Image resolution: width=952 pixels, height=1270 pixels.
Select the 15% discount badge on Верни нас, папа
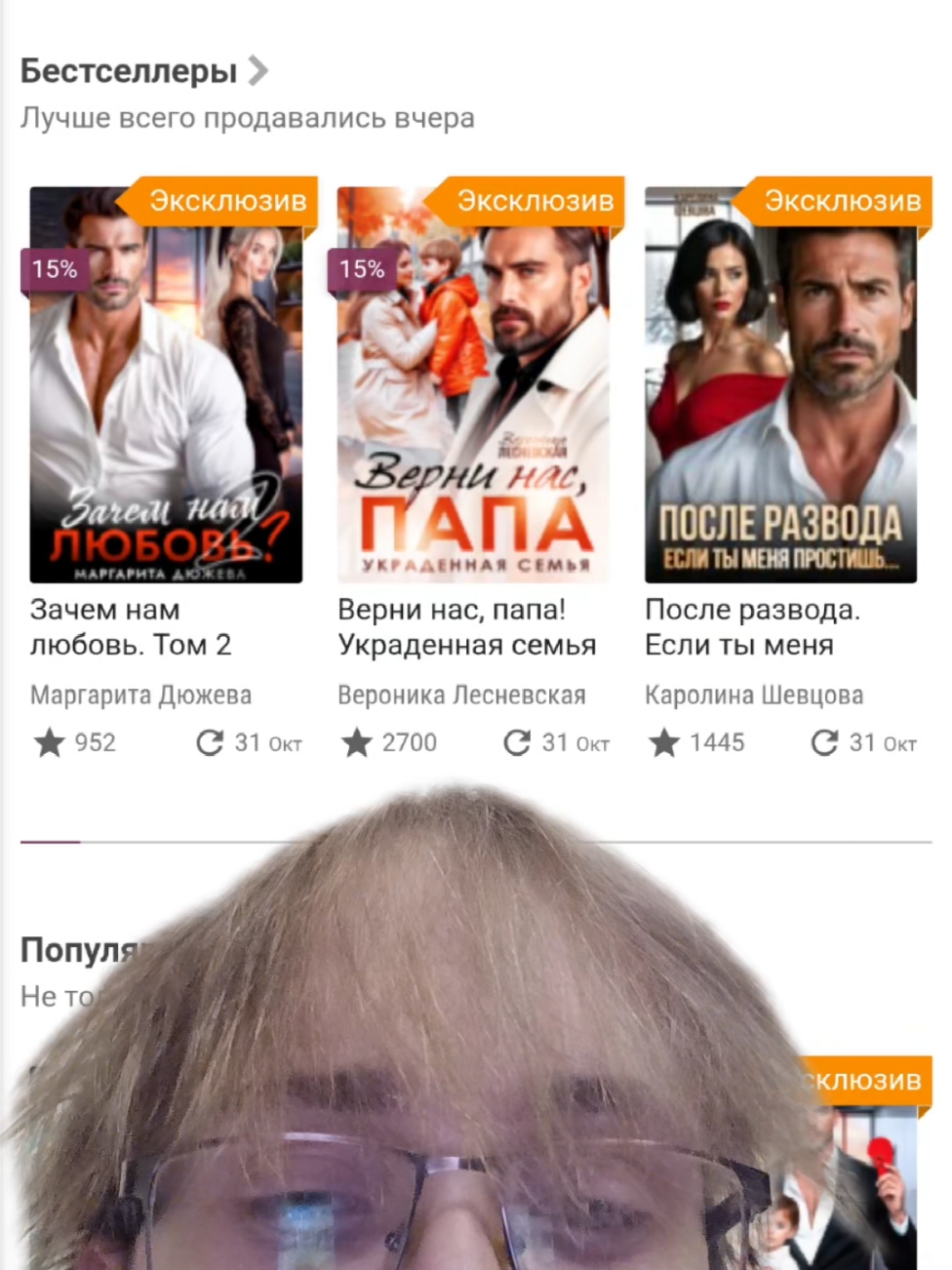[x=362, y=269]
